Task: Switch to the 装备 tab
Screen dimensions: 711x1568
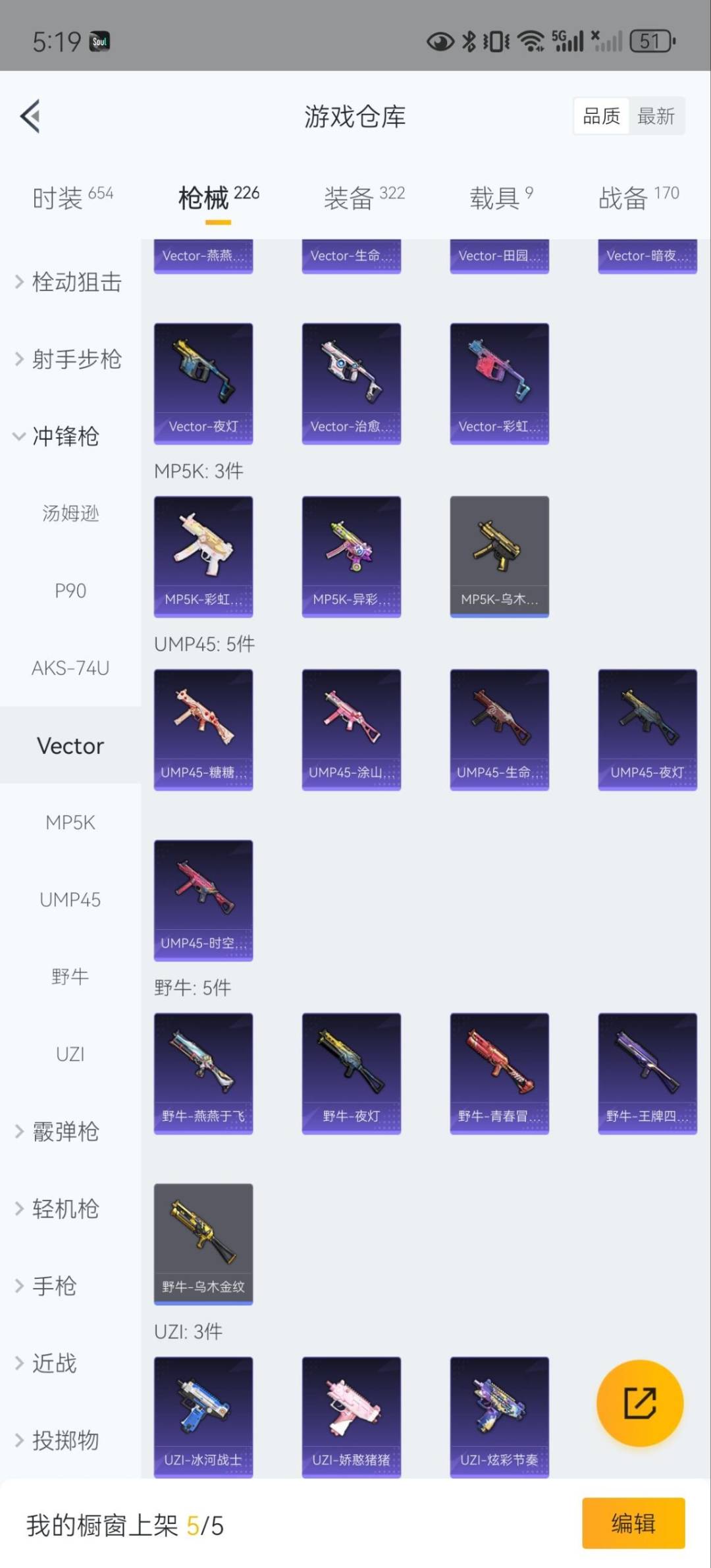Action: (x=363, y=197)
